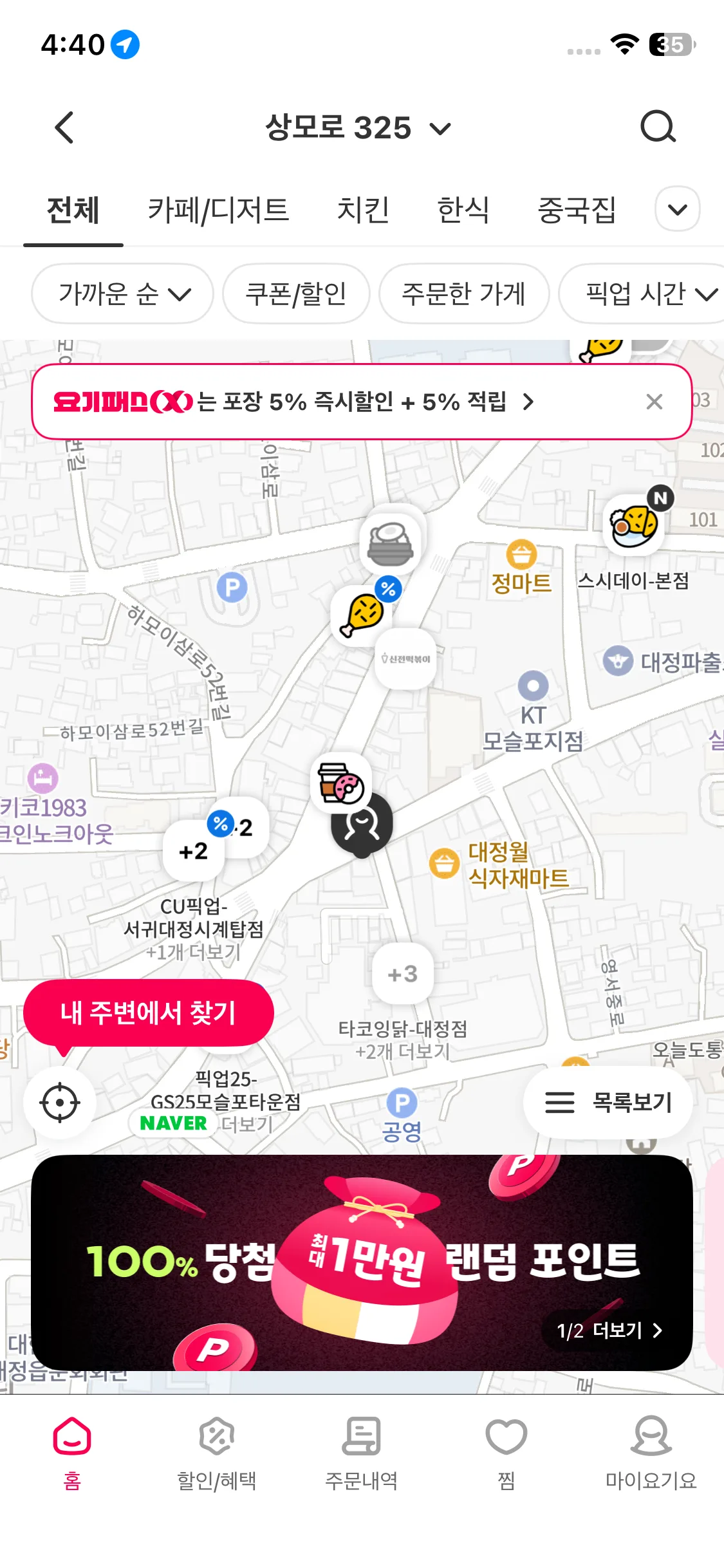Open the search magnifier icon
The width and height of the screenshot is (724, 1568).
(658, 127)
